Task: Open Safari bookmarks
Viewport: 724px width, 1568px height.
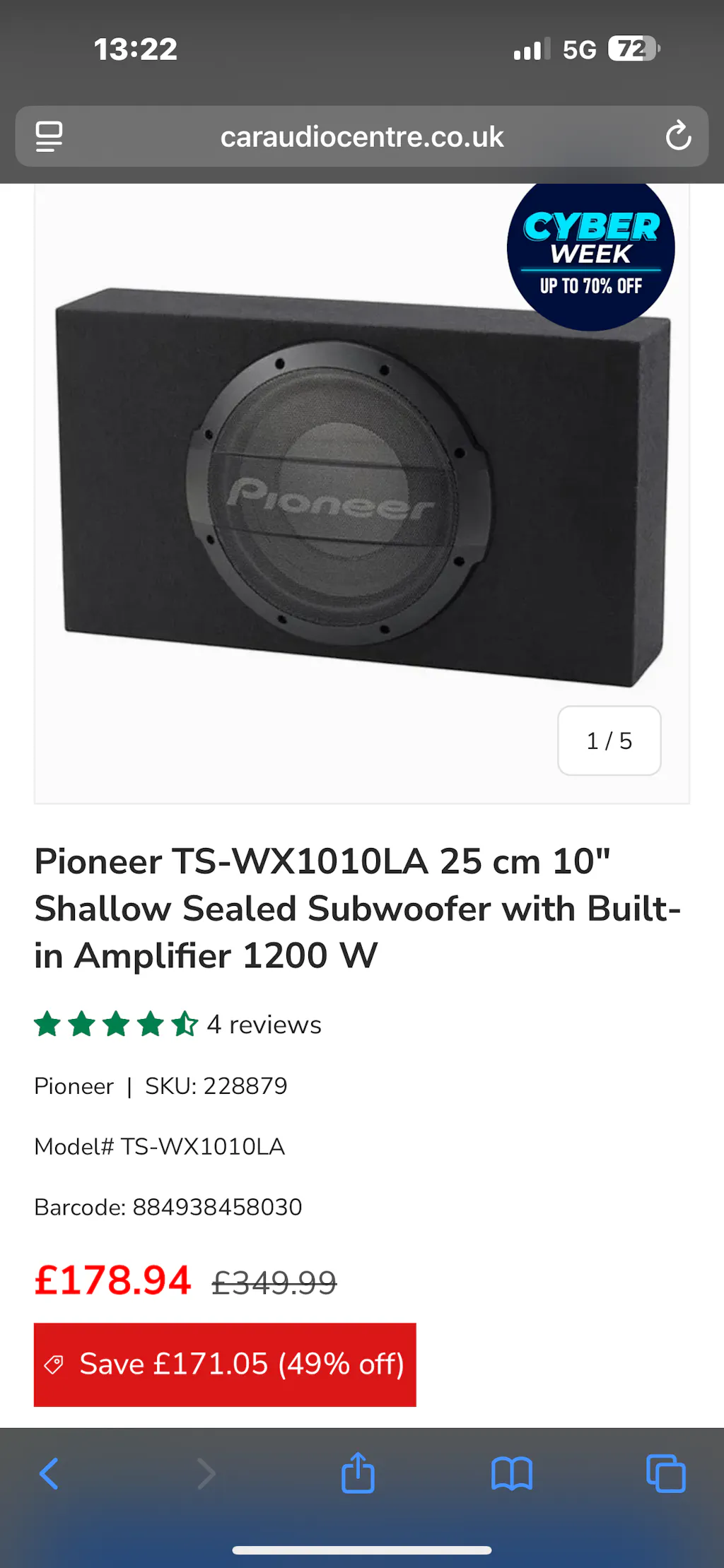Action: [511, 1473]
